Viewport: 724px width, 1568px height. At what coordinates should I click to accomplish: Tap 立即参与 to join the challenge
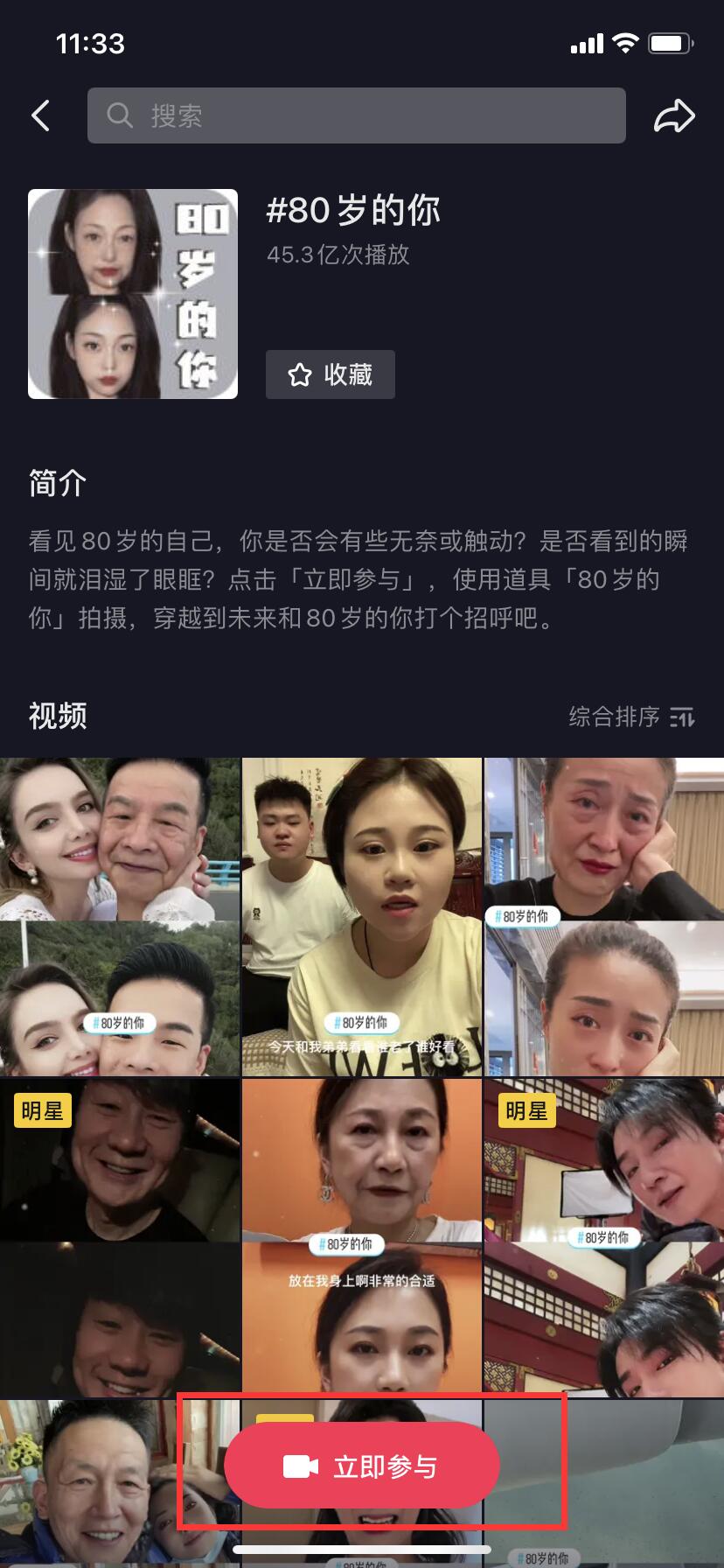pyautogui.click(x=362, y=1466)
